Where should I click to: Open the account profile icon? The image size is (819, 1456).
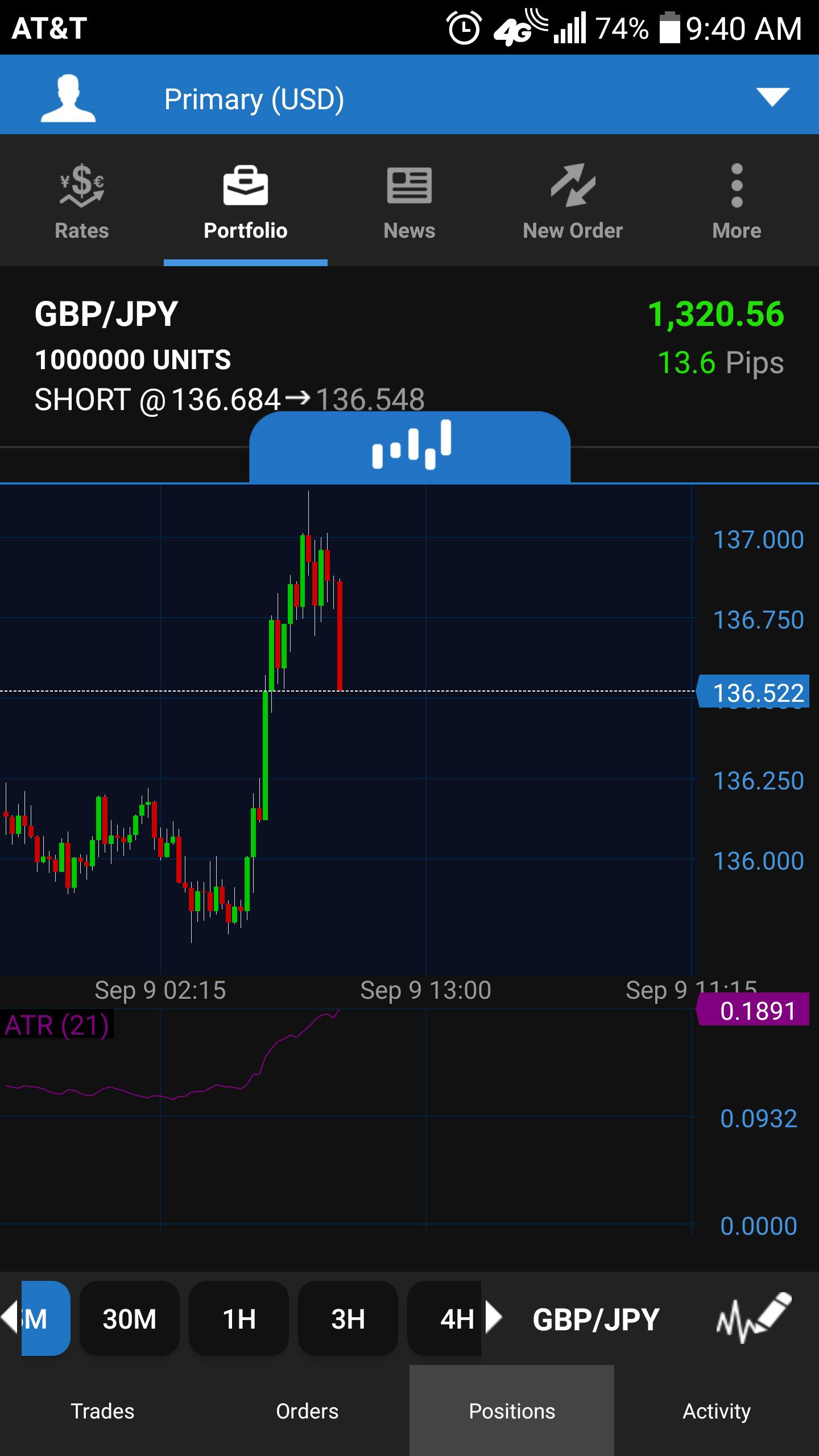pyautogui.click(x=68, y=98)
